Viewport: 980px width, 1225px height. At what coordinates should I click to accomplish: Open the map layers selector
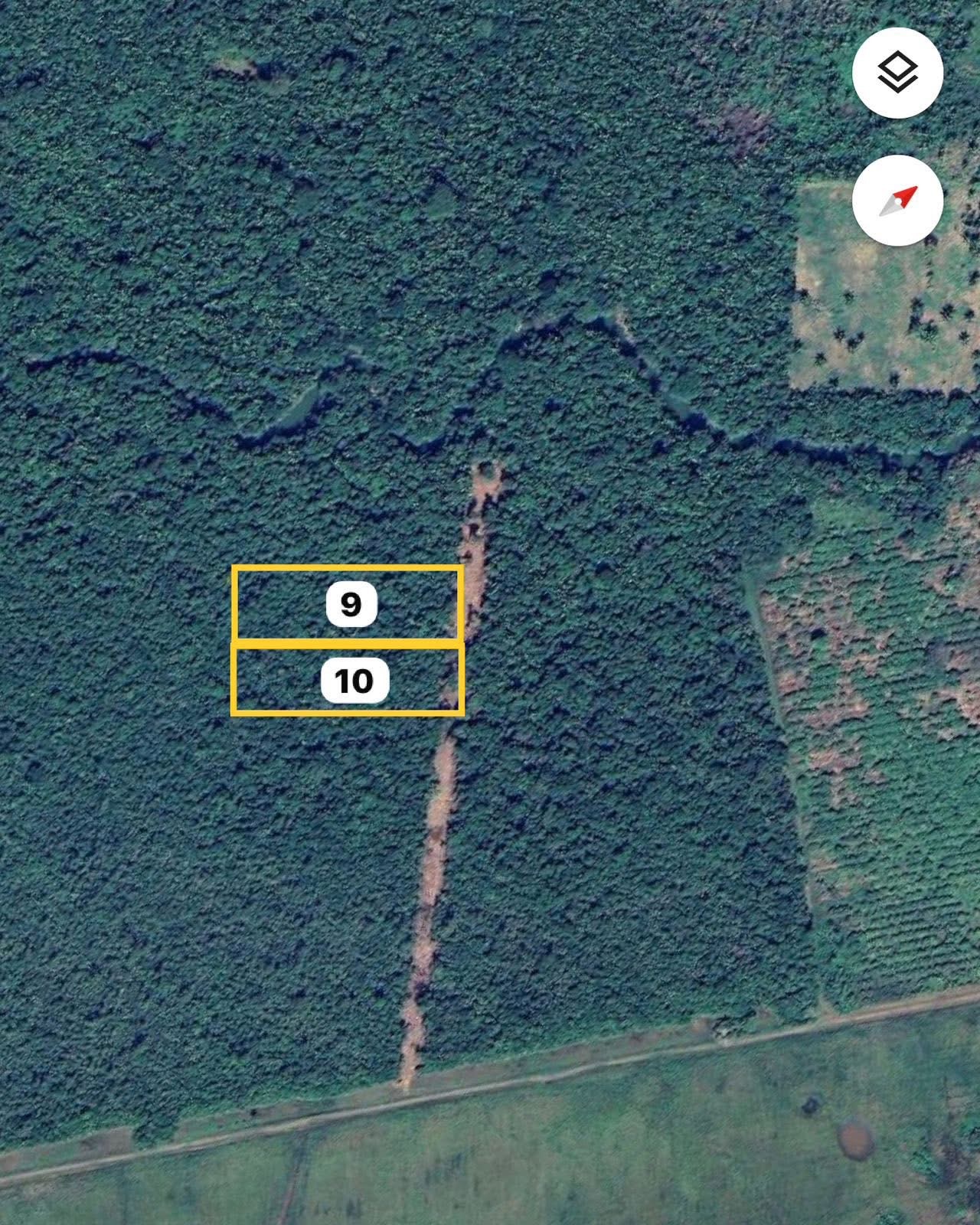tap(897, 73)
